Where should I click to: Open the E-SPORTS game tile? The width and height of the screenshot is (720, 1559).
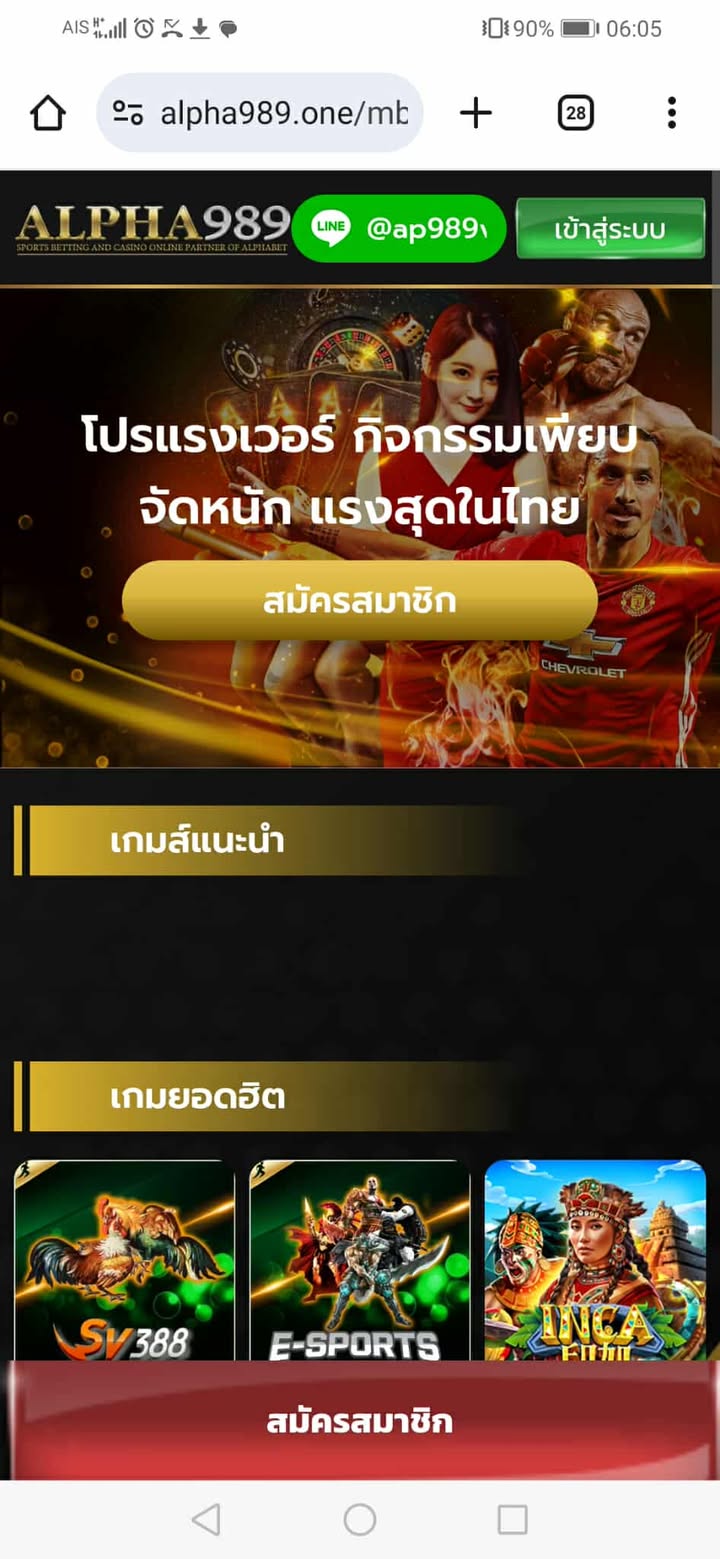360,1260
